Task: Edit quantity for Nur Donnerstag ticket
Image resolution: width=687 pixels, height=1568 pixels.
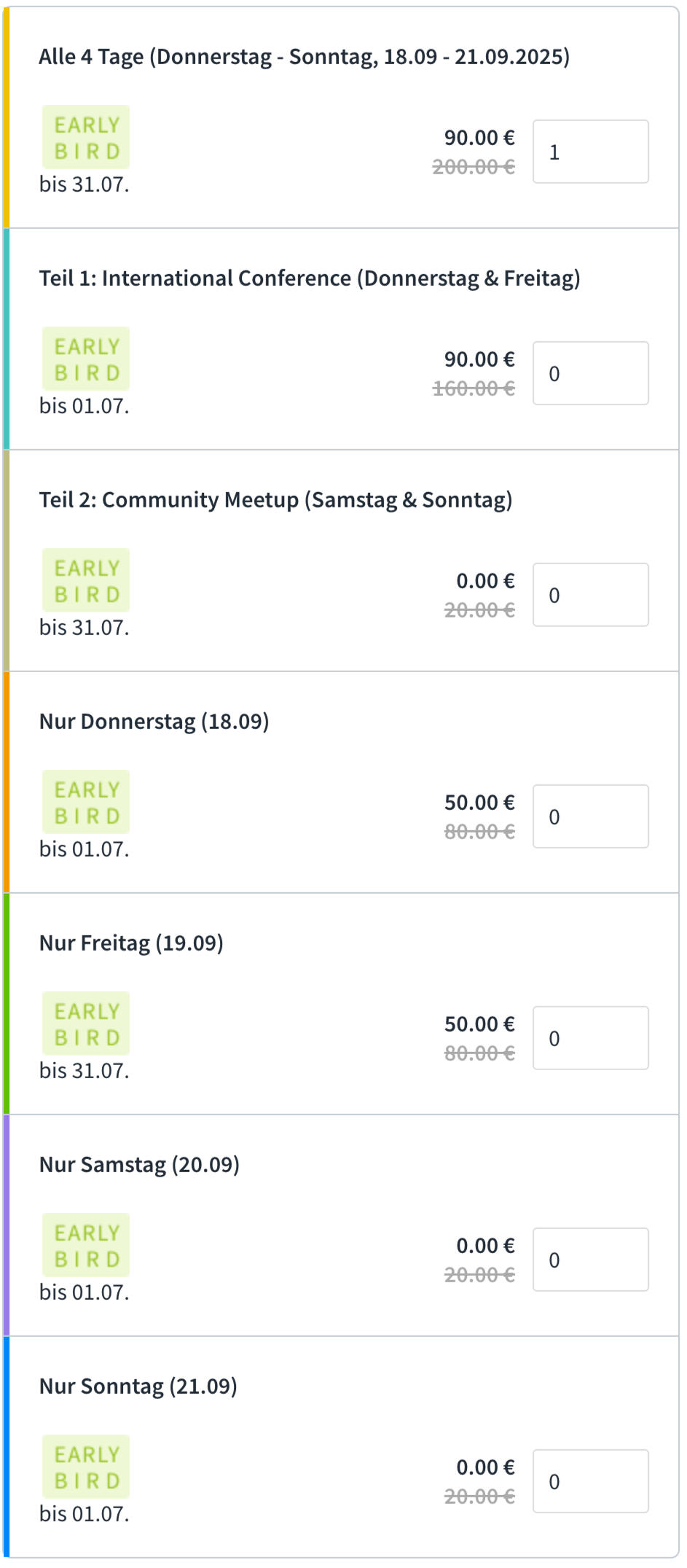Action: coord(590,816)
